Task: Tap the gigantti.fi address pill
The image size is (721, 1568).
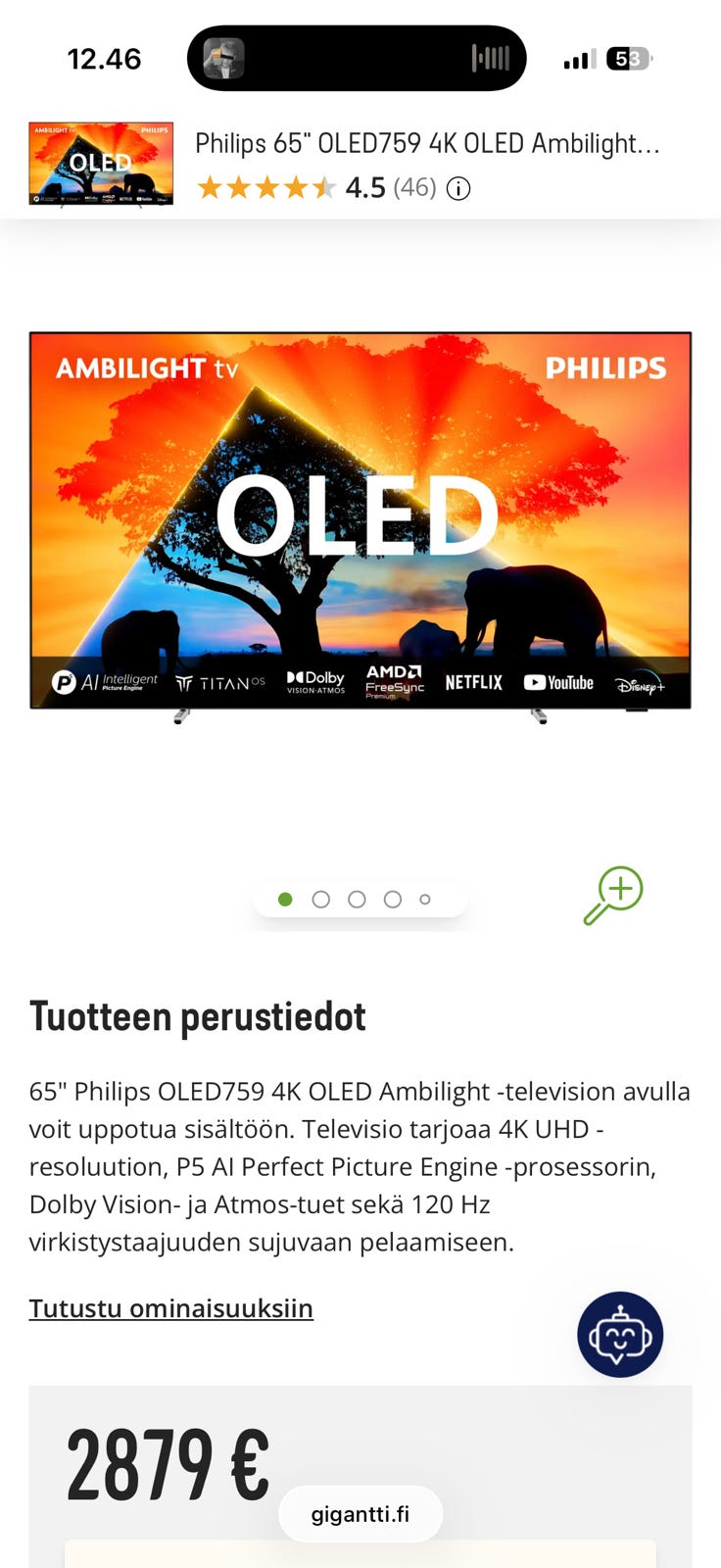Action: [x=360, y=1514]
